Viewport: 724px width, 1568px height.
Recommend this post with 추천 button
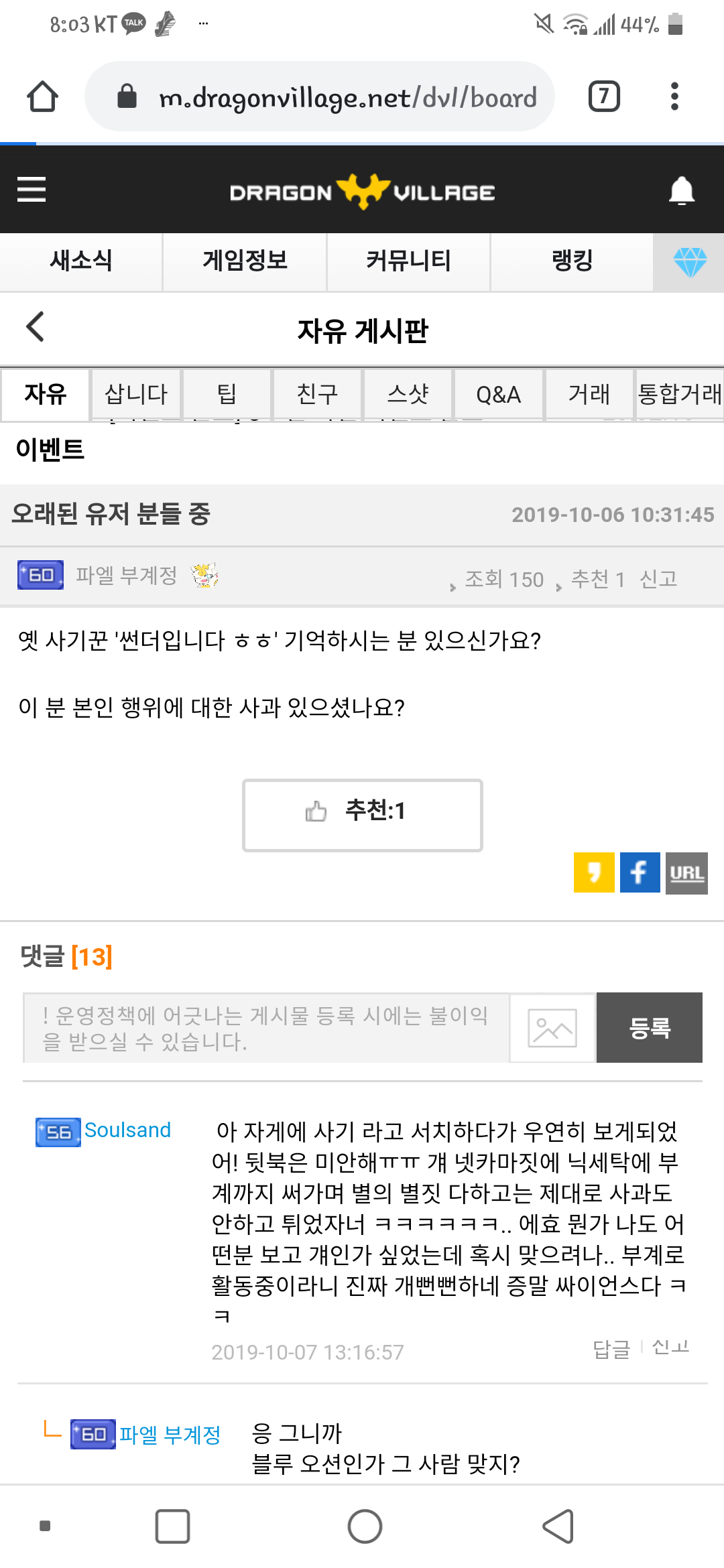[362, 815]
